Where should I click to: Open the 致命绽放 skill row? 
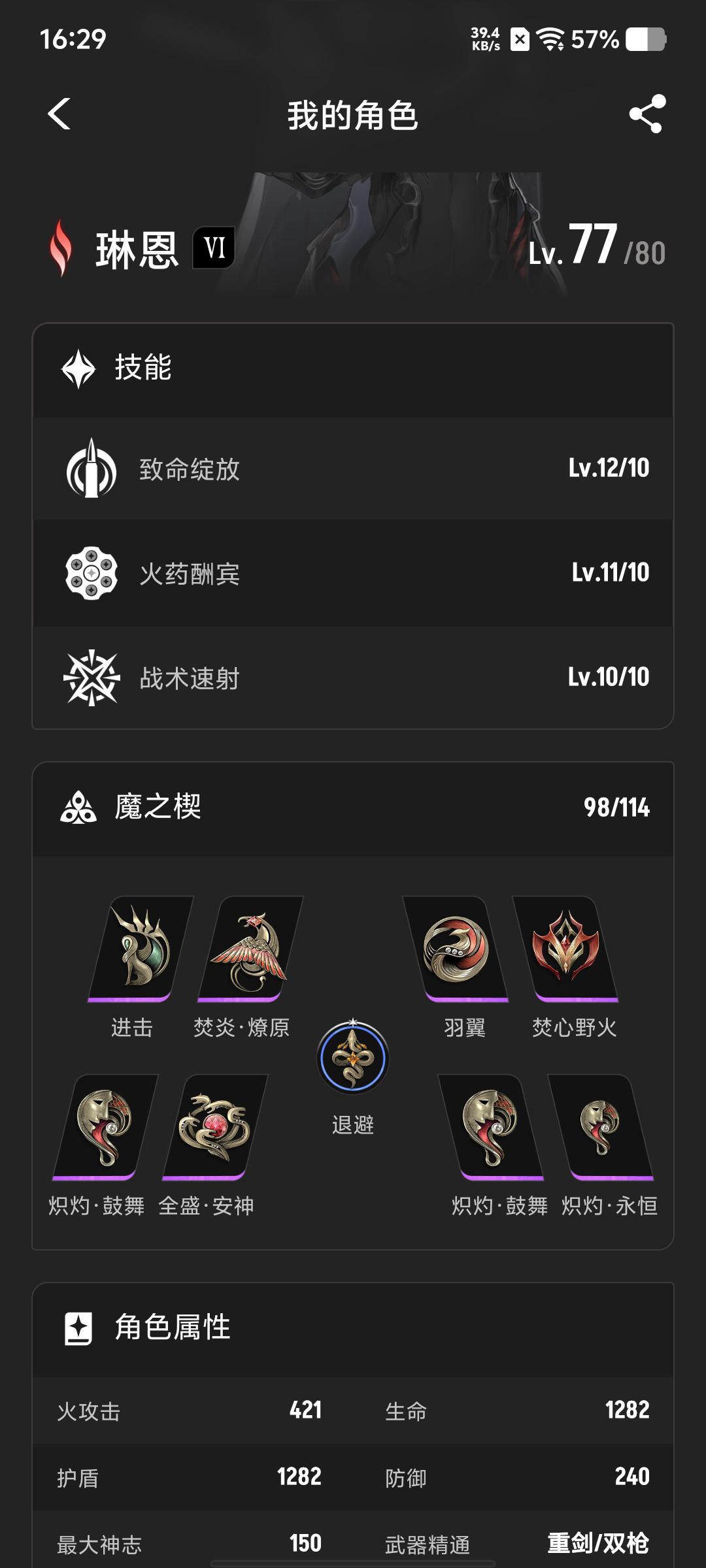pos(353,468)
